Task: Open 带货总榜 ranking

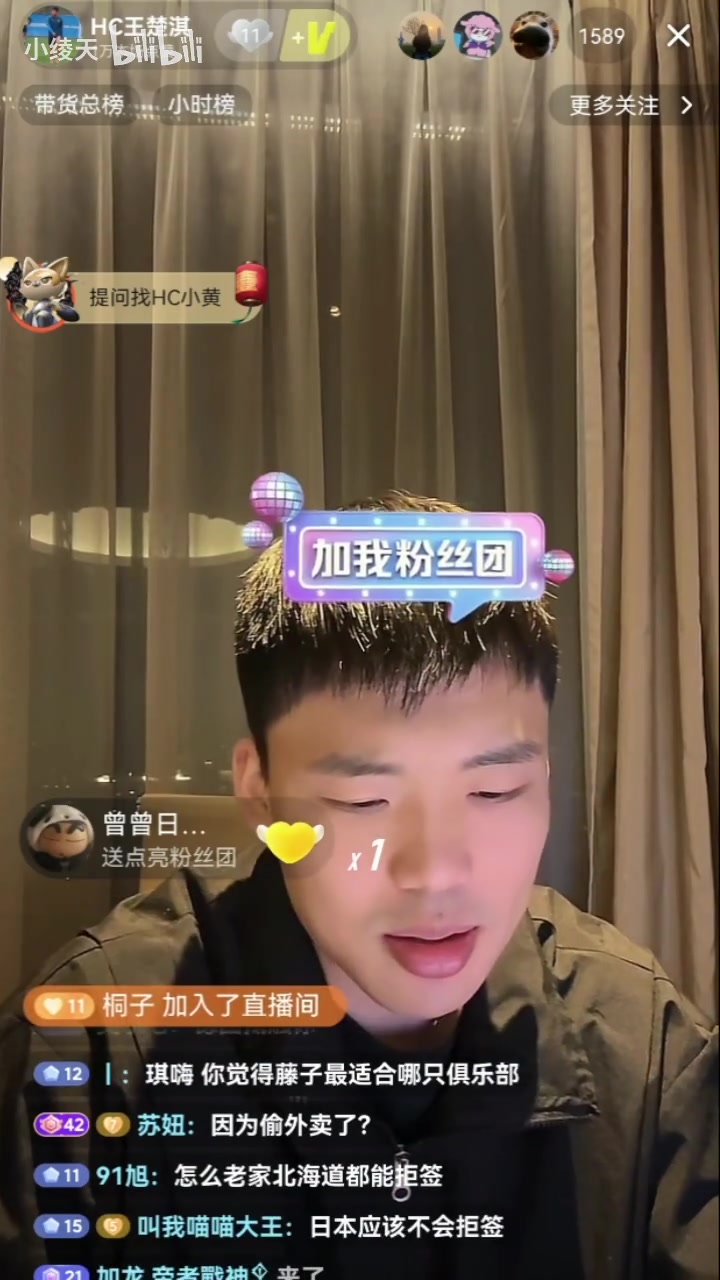Action: click(78, 104)
